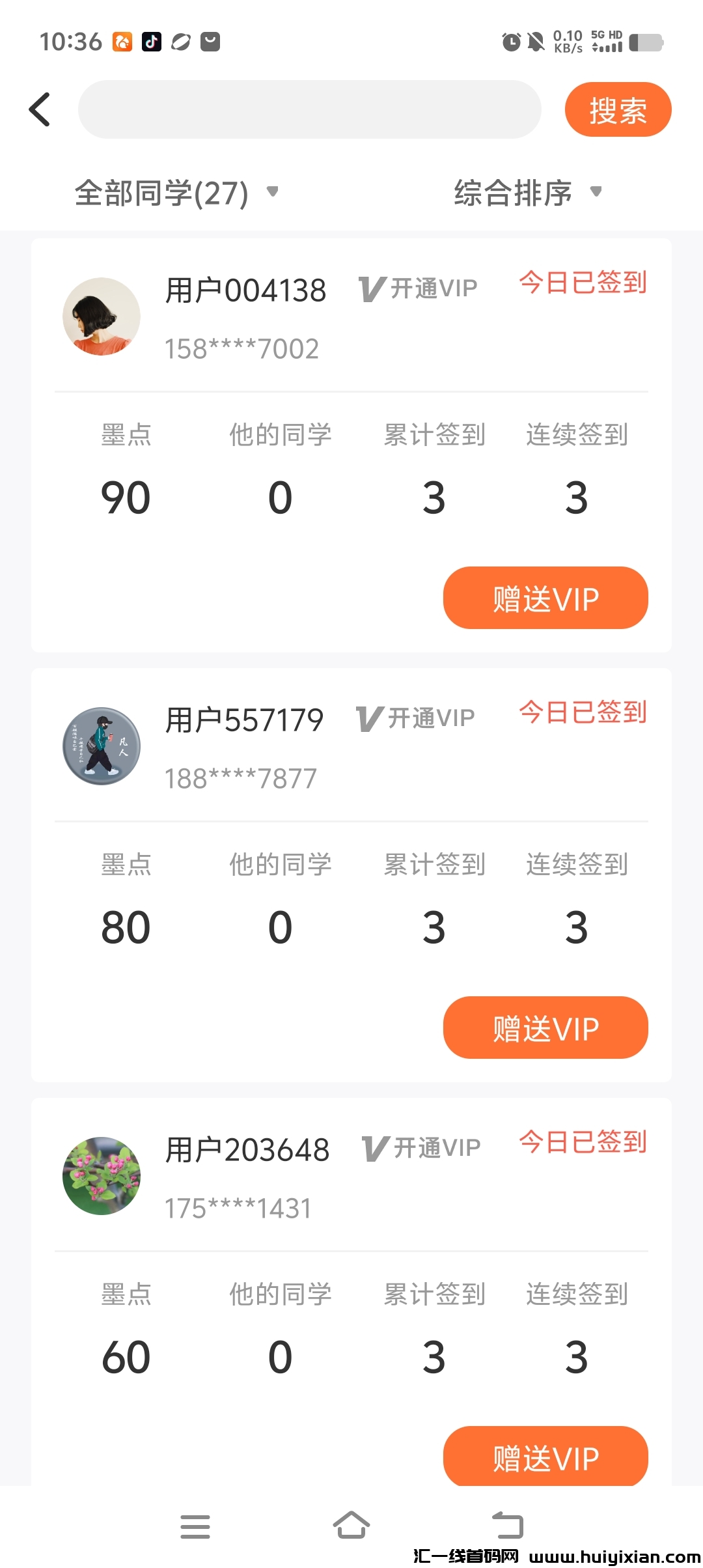This screenshot has width=703, height=1568.
Task: Tap the avatar of 用户004138
Action: [102, 316]
